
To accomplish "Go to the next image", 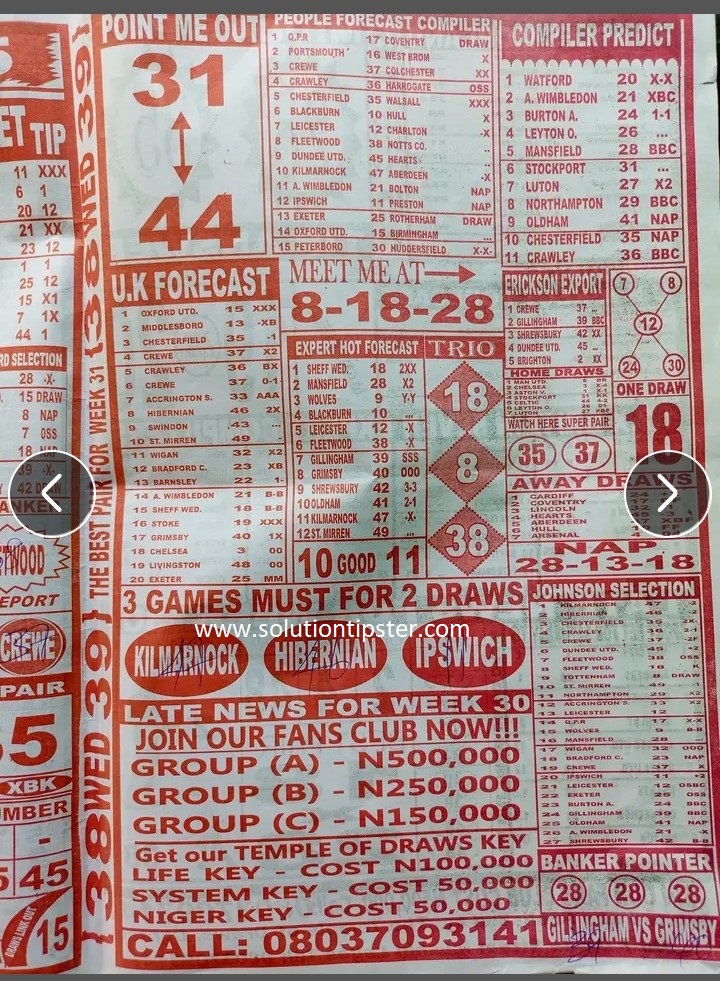I will click(667, 494).
